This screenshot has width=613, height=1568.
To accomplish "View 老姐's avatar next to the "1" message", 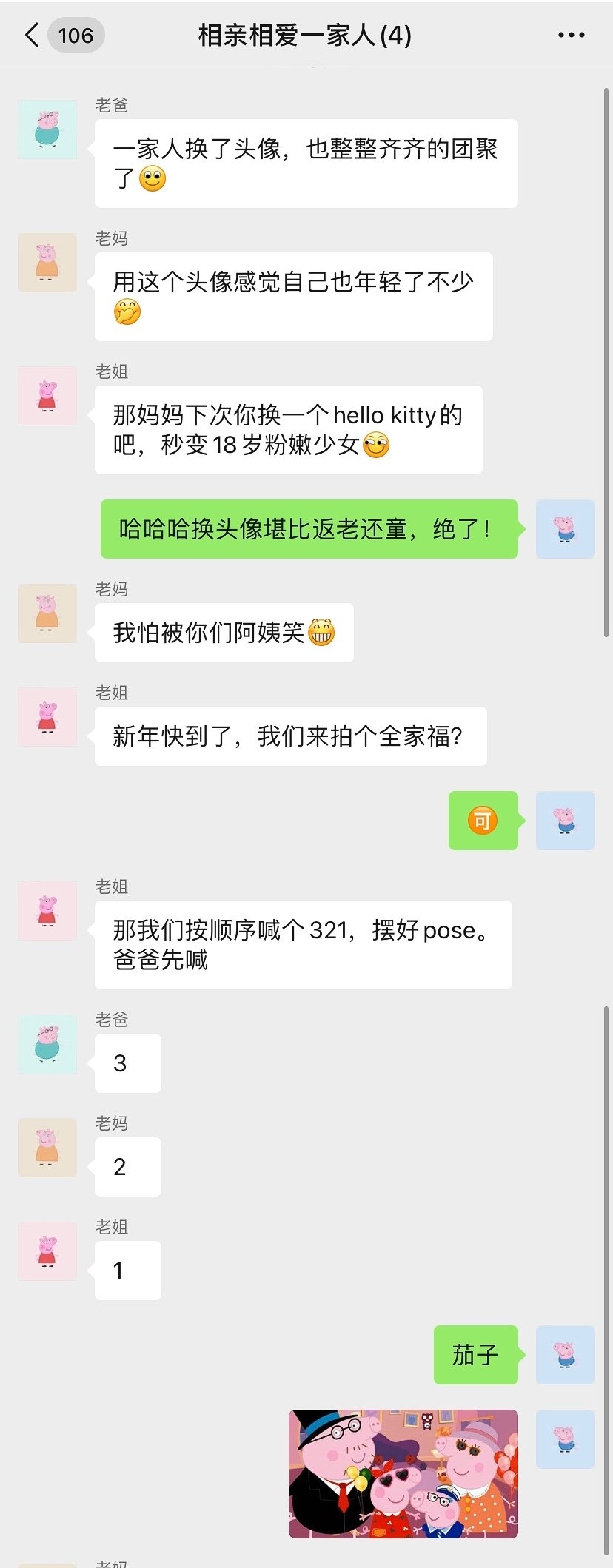I will 47,1251.
